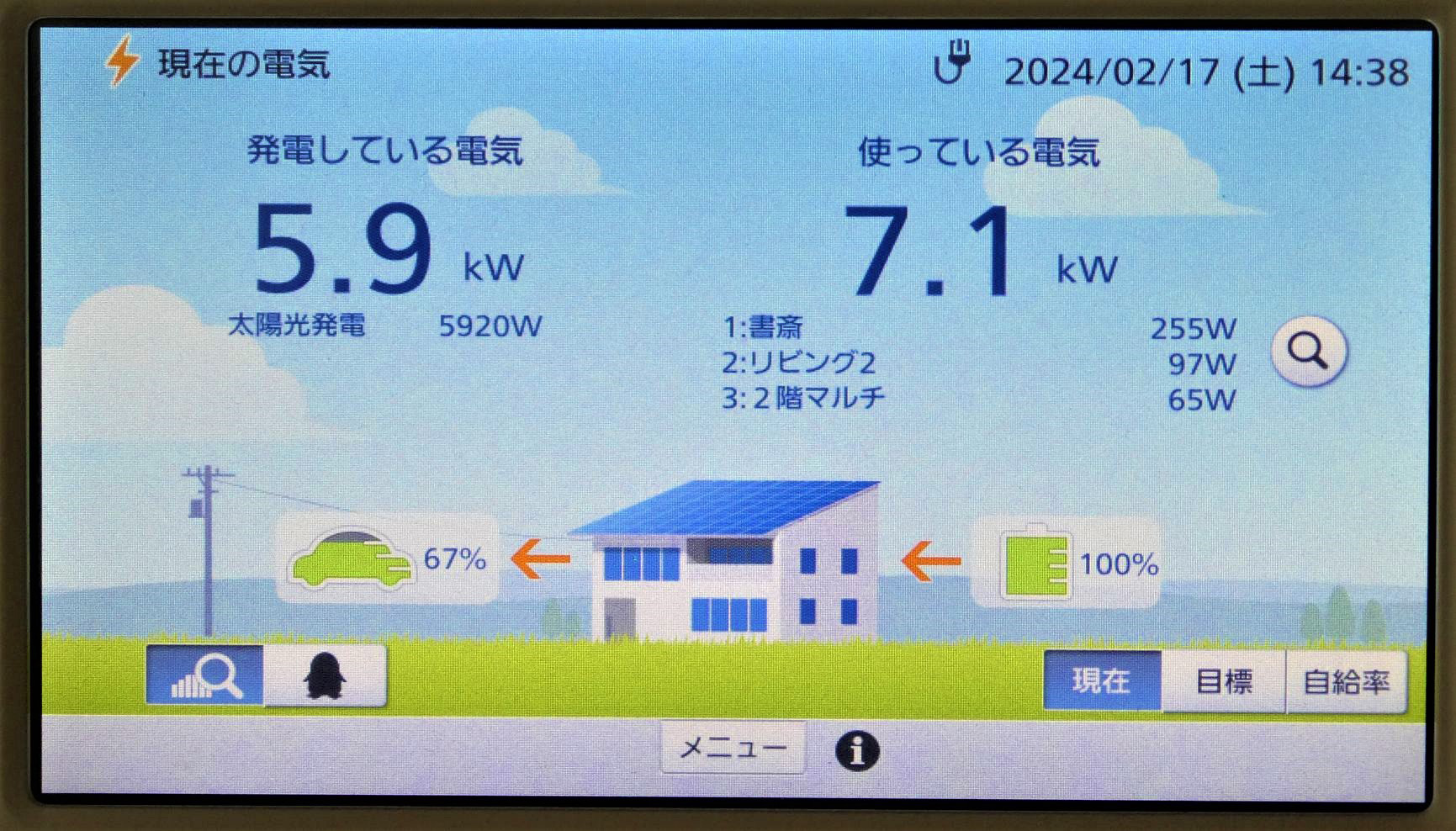Select the 現在 tab
Image resolution: width=1456 pixels, height=831 pixels.
point(1102,680)
